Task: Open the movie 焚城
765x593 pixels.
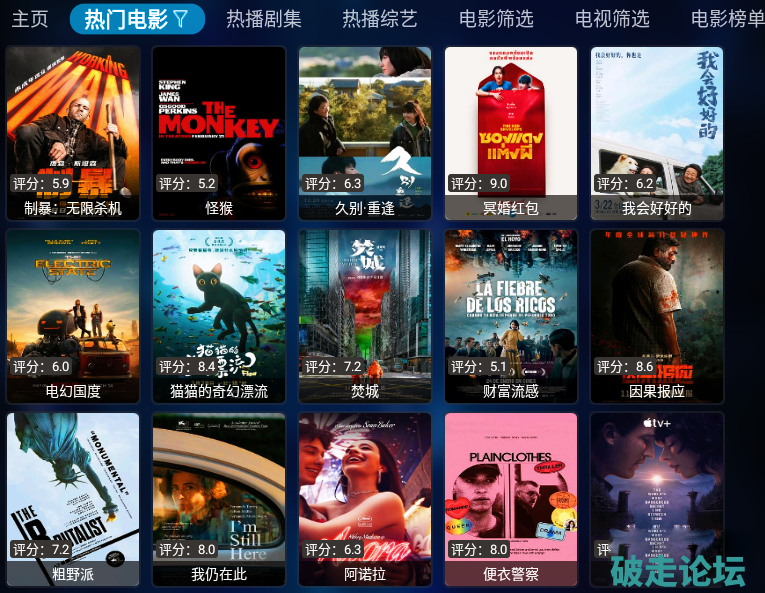Action: (x=365, y=315)
